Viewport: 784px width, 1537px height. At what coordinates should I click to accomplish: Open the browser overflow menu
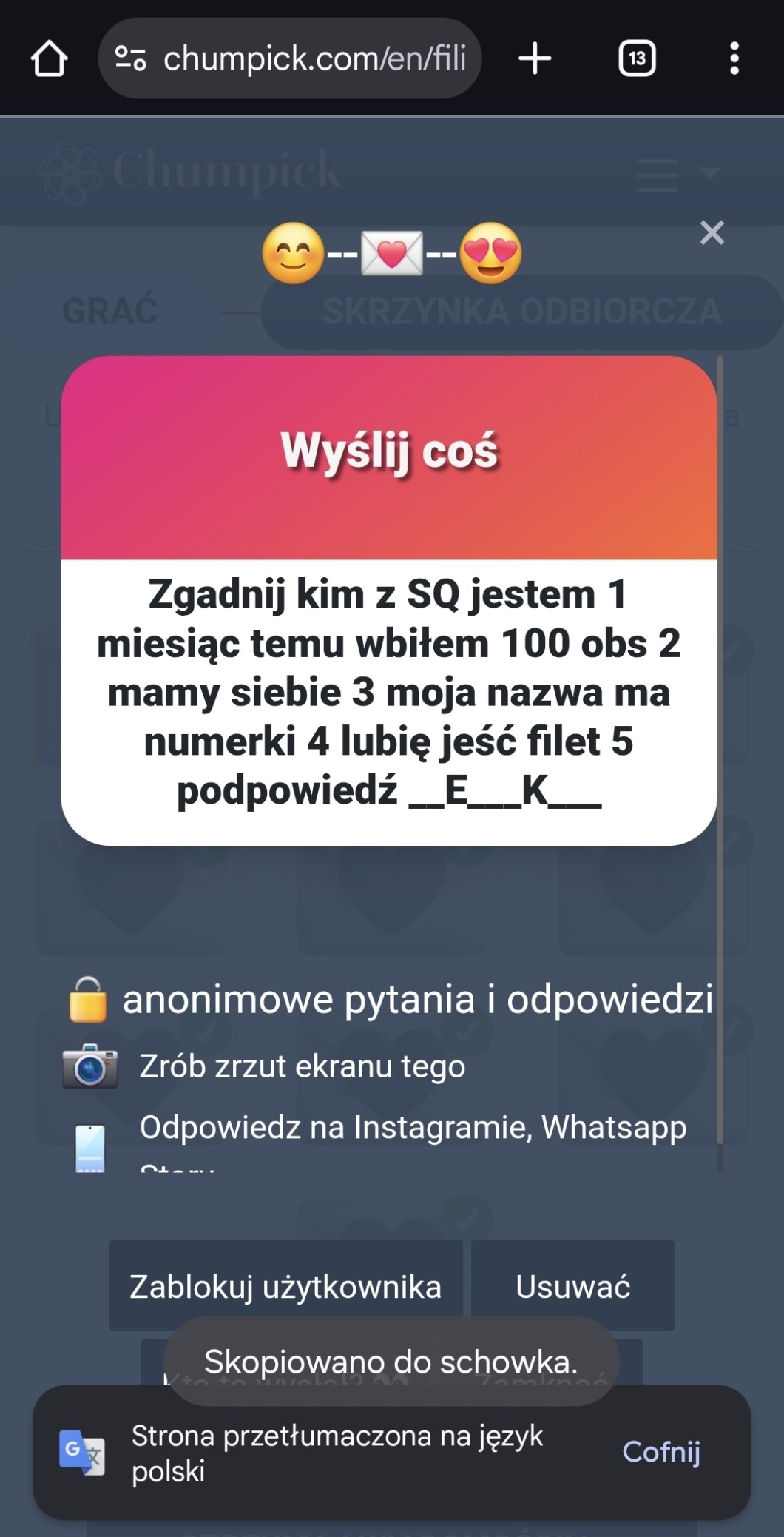734,58
